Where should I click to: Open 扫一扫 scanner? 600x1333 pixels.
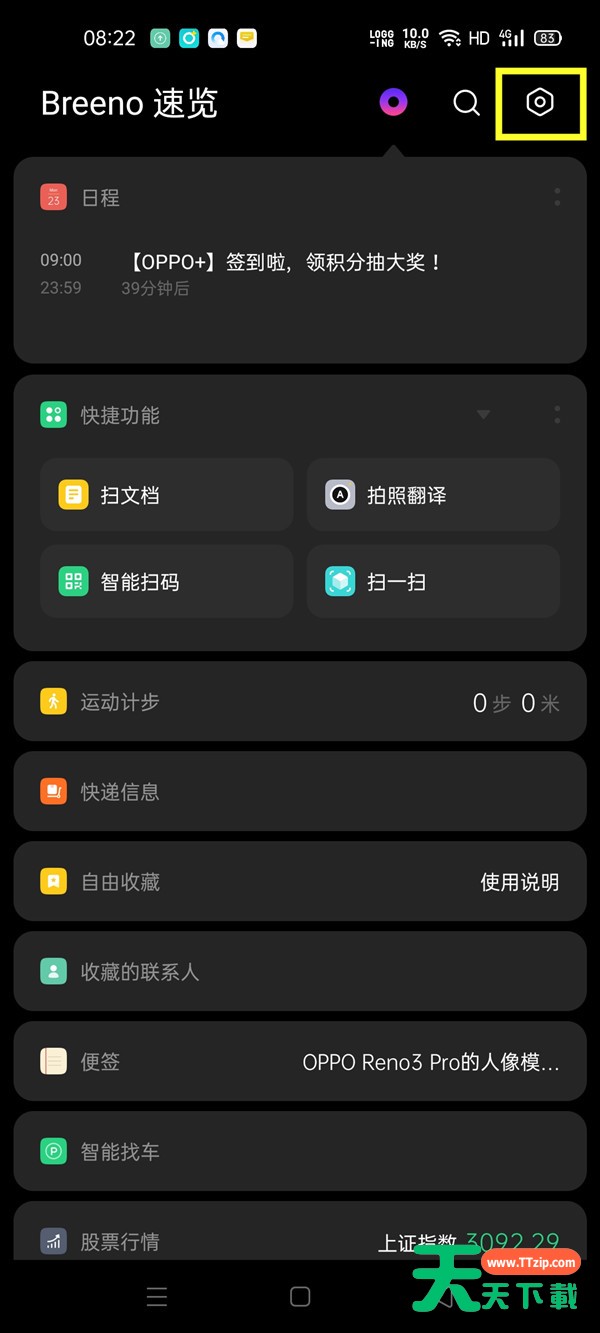point(433,581)
